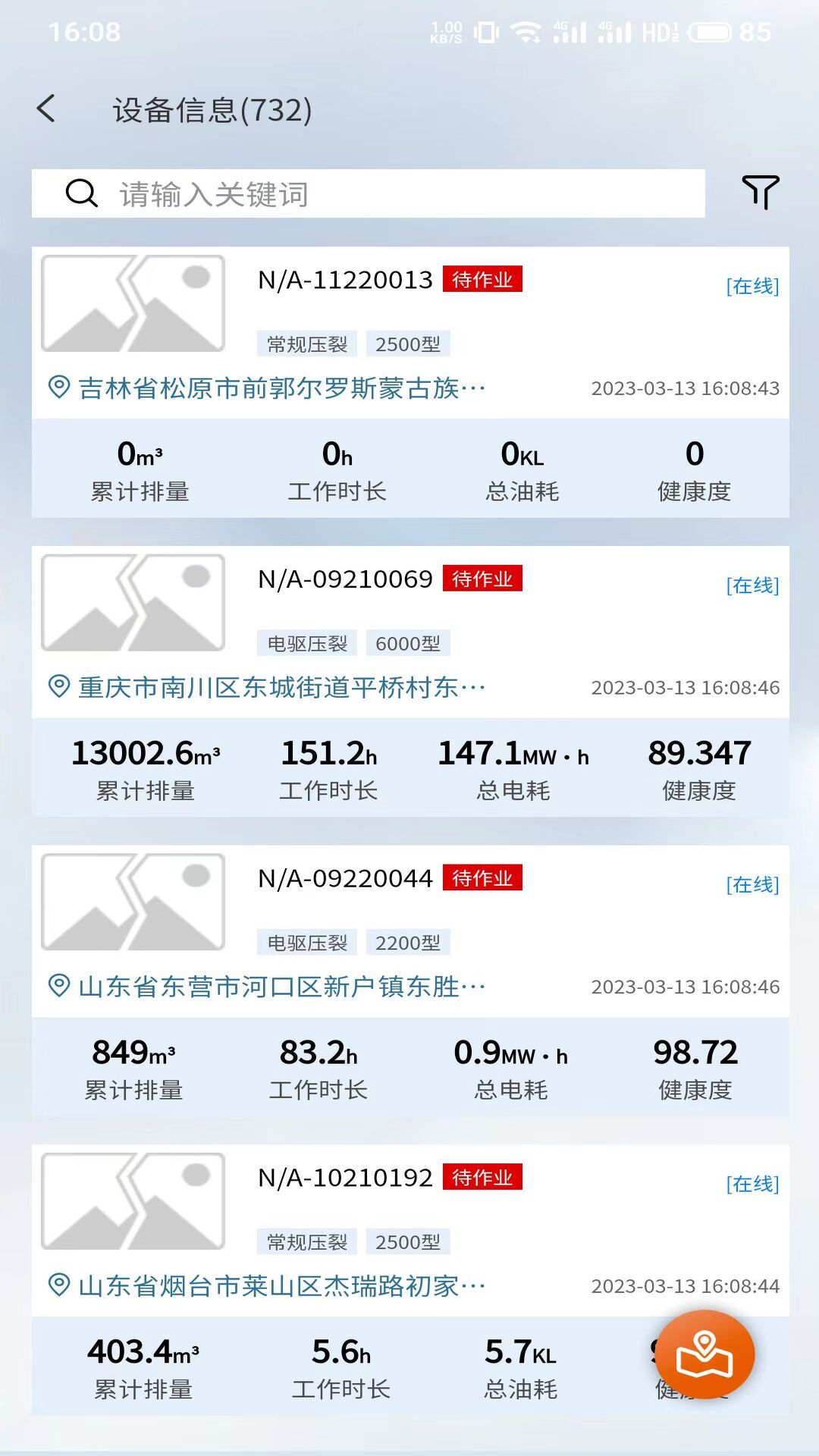Open thumbnail image of device N/A-11220013
The height and width of the screenshot is (1456, 819).
click(133, 302)
